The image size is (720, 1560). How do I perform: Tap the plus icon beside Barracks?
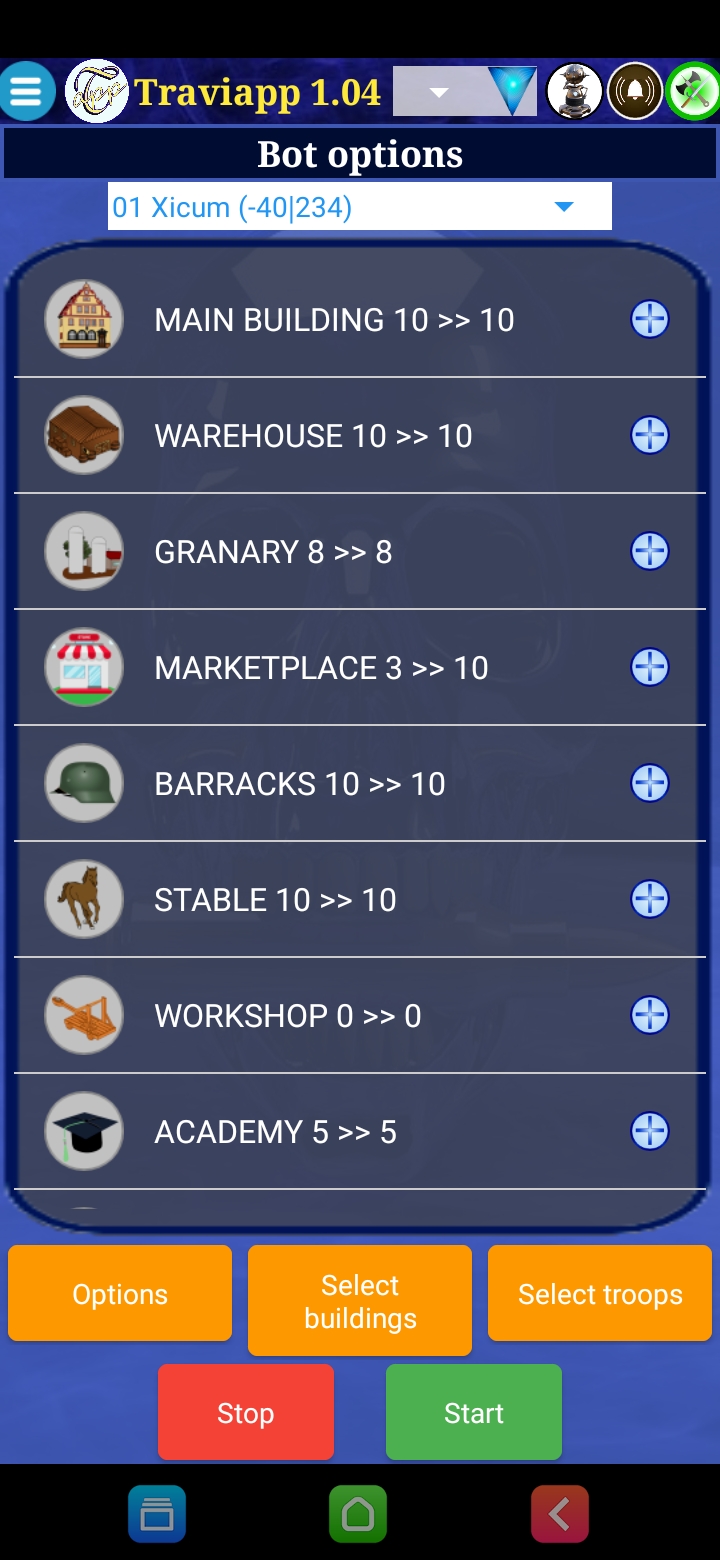[650, 784]
